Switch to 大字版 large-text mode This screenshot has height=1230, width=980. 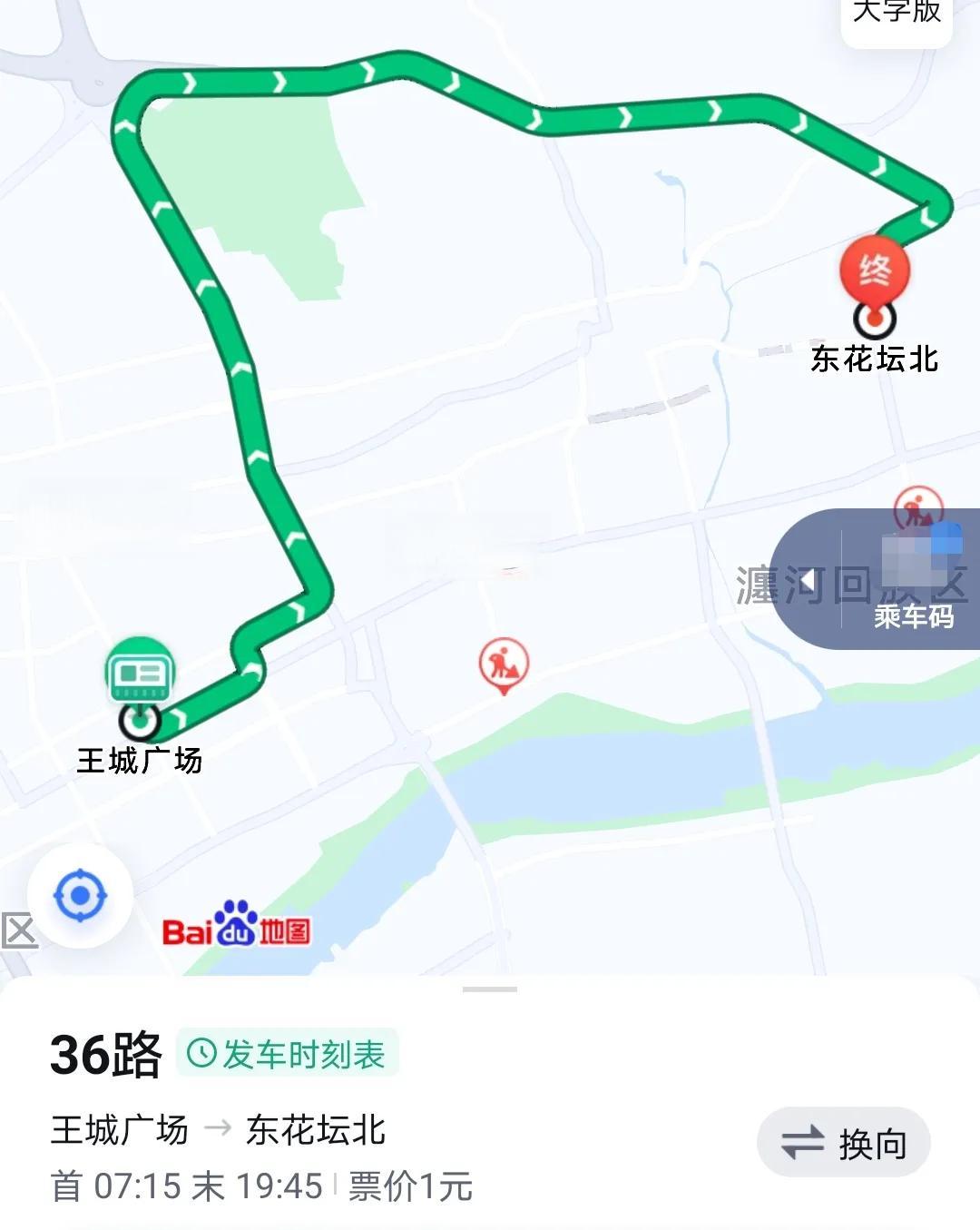point(897,15)
